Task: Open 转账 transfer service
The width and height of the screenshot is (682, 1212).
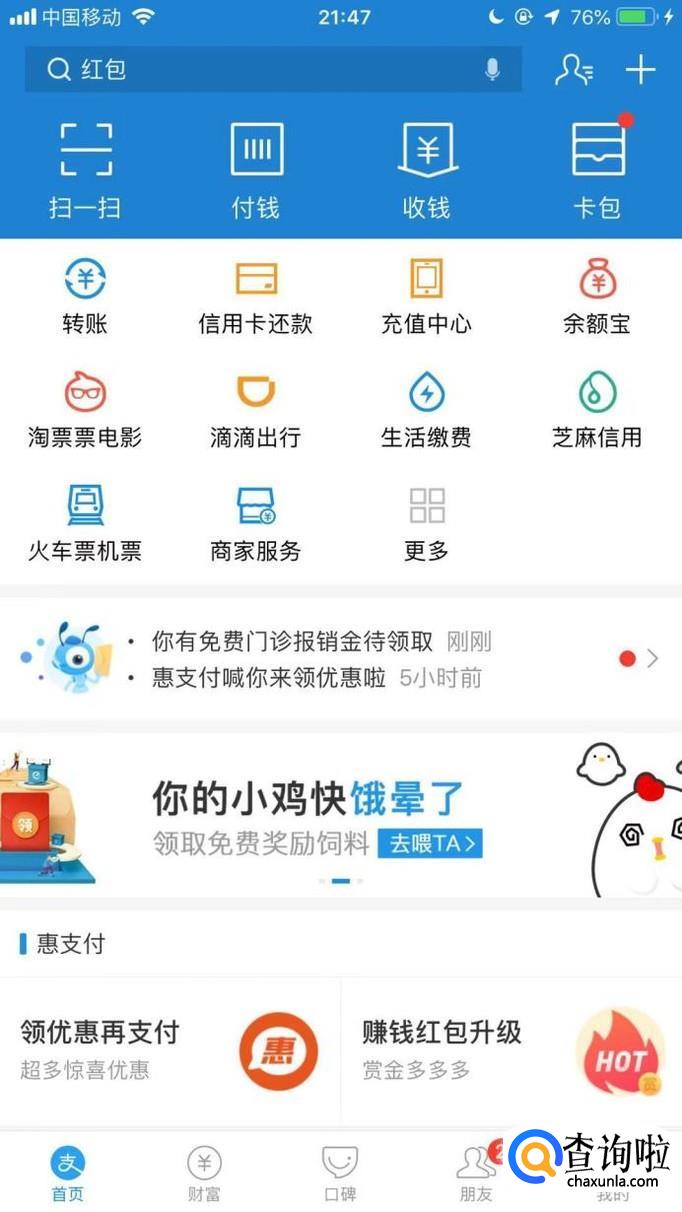Action: coord(85,296)
